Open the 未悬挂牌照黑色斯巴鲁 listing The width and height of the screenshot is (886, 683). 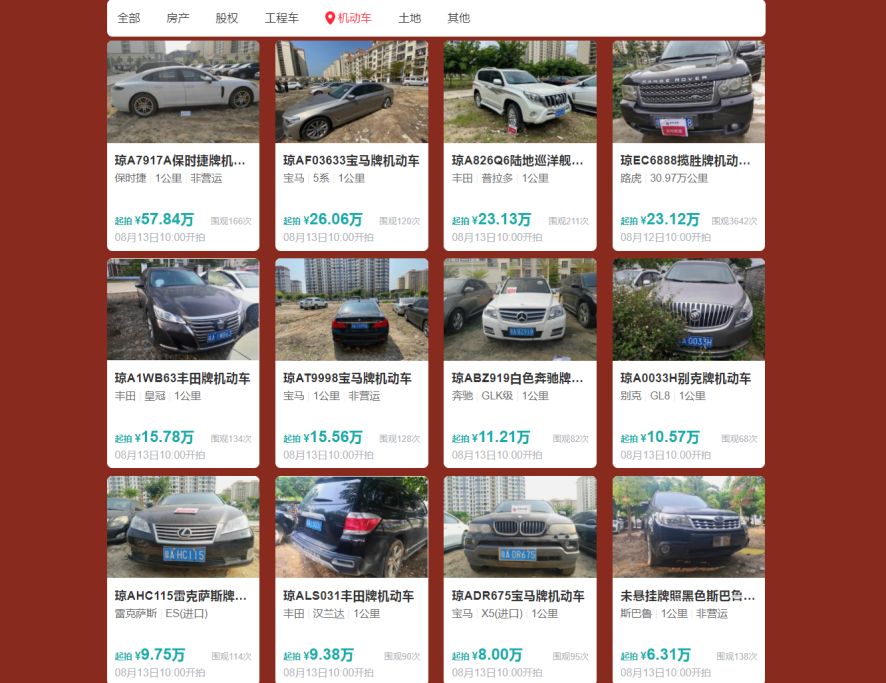point(688,595)
